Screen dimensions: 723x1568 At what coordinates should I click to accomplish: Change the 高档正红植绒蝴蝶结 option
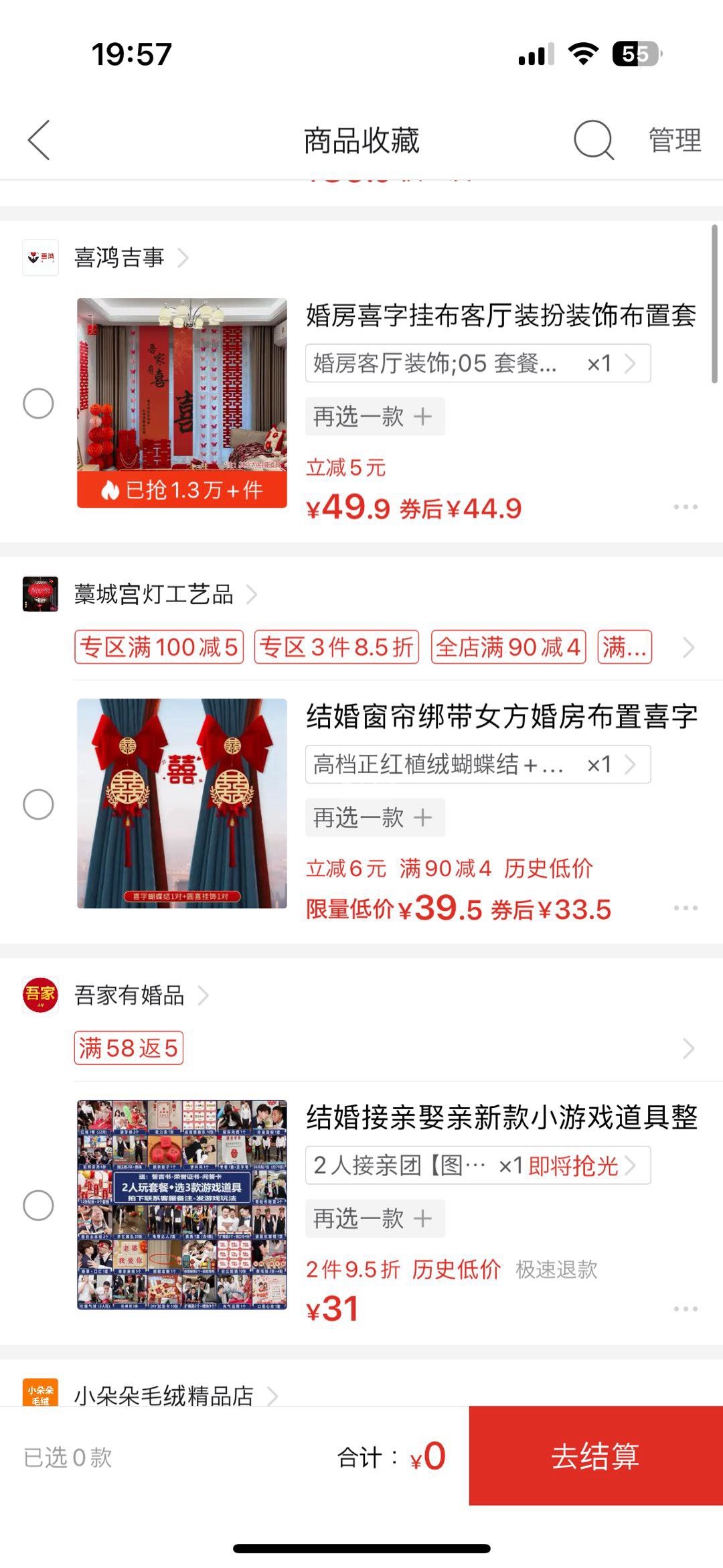(477, 764)
